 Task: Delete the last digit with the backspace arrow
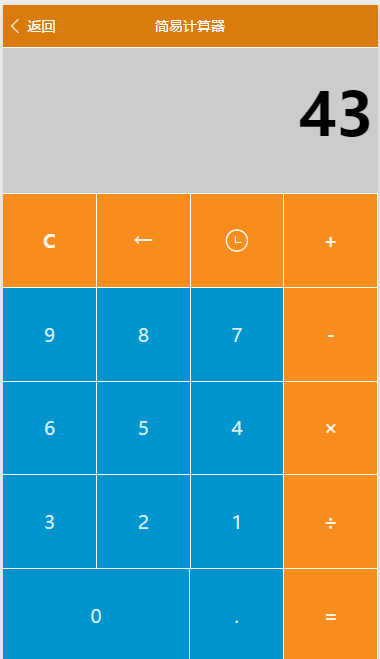click(143, 241)
